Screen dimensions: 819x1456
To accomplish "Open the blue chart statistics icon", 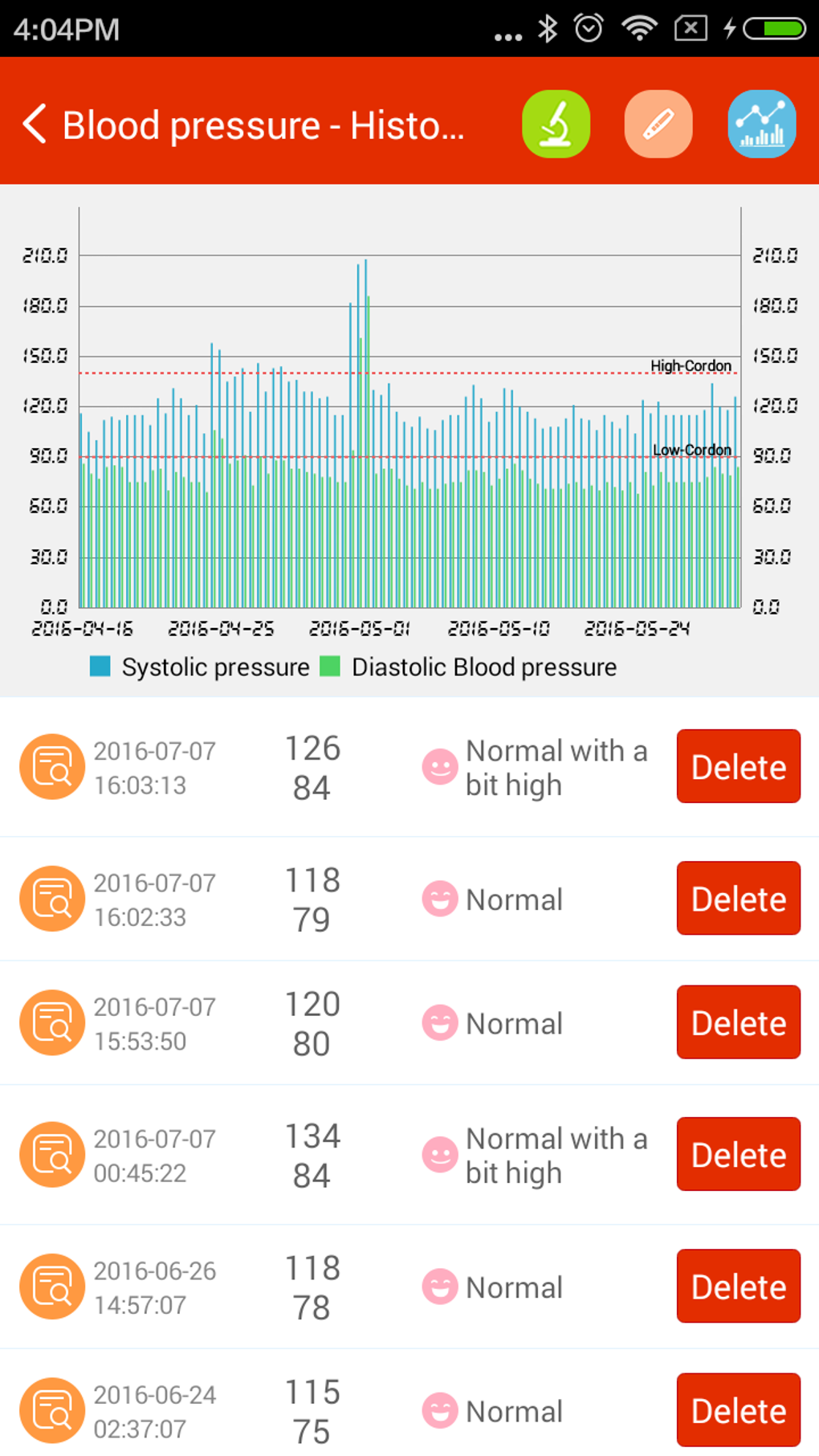I will (x=762, y=124).
